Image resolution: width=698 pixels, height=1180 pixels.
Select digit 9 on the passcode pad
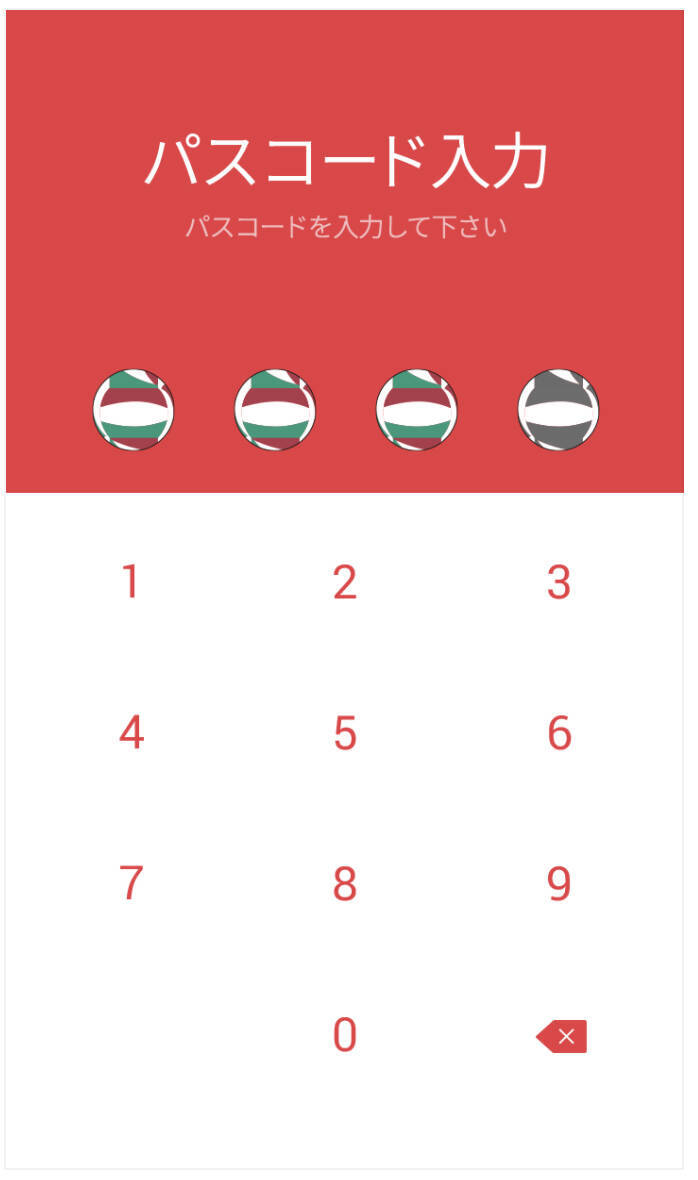559,884
